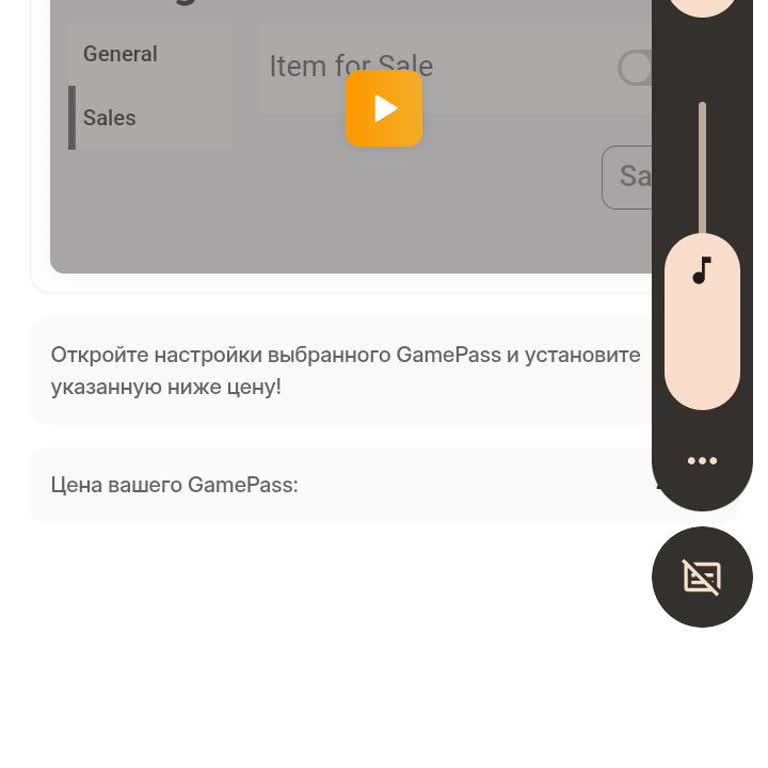Open more volume settings dots

click(x=702, y=461)
